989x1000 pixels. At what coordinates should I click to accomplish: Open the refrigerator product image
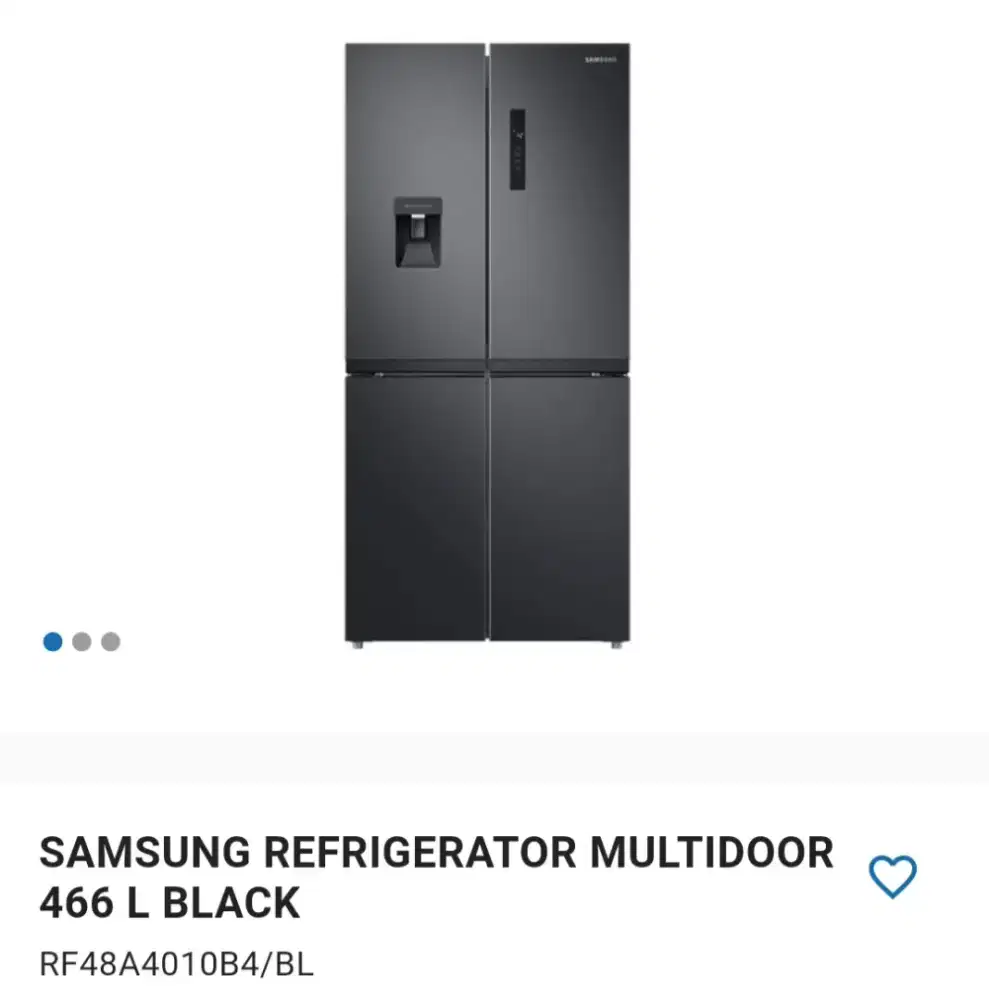point(488,345)
